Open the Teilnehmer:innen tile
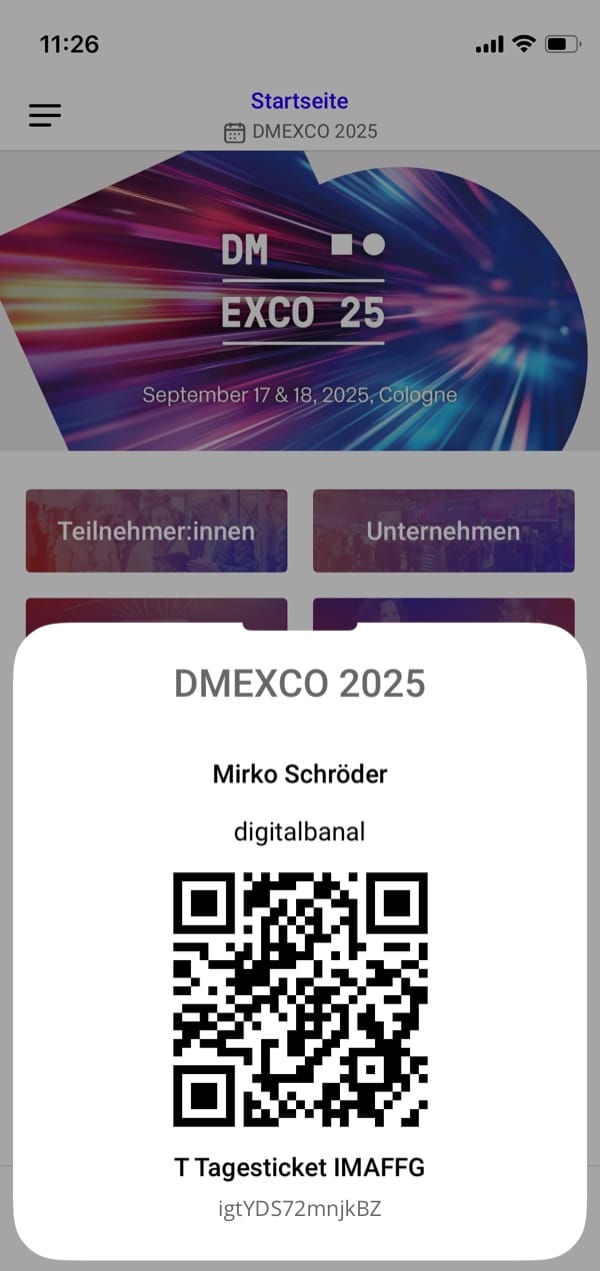 click(156, 531)
